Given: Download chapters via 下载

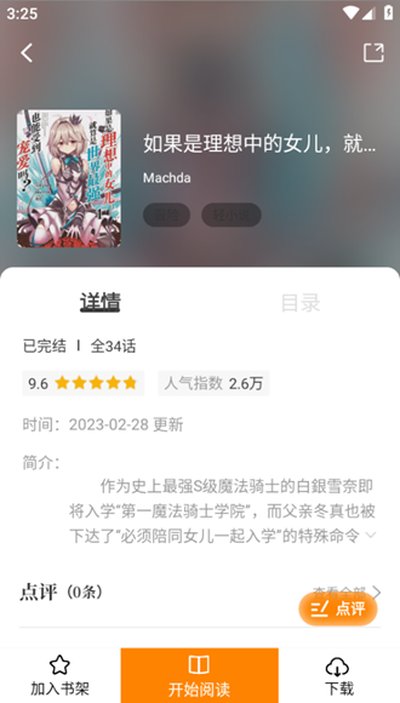Looking at the screenshot, I should pyautogui.click(x=339, y=675).
